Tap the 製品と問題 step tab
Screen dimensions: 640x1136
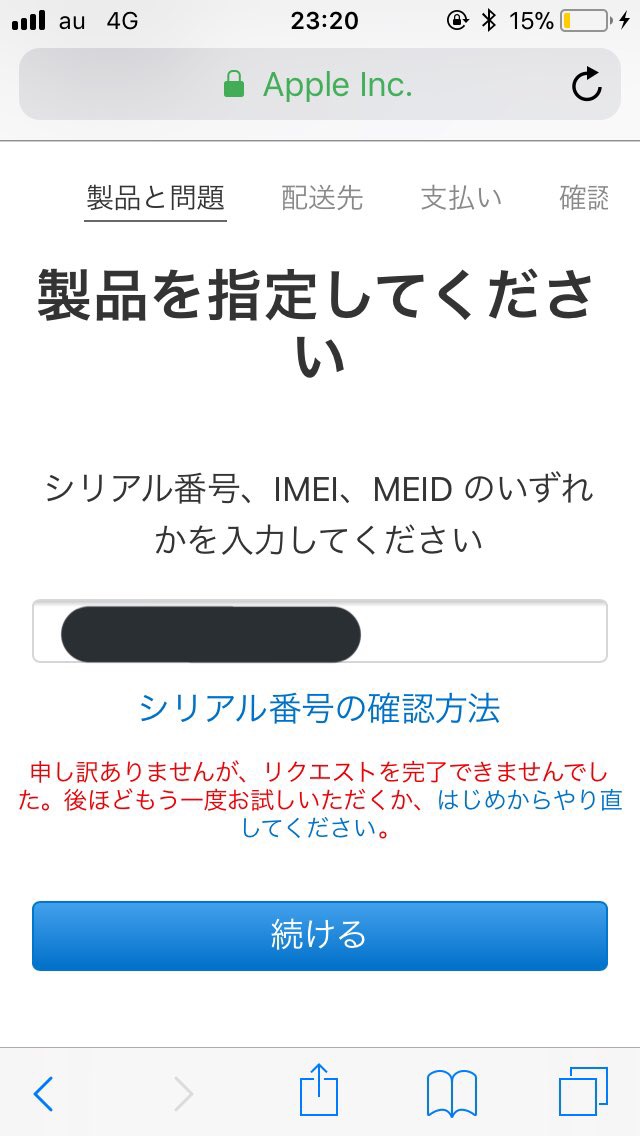click(155, 198)
